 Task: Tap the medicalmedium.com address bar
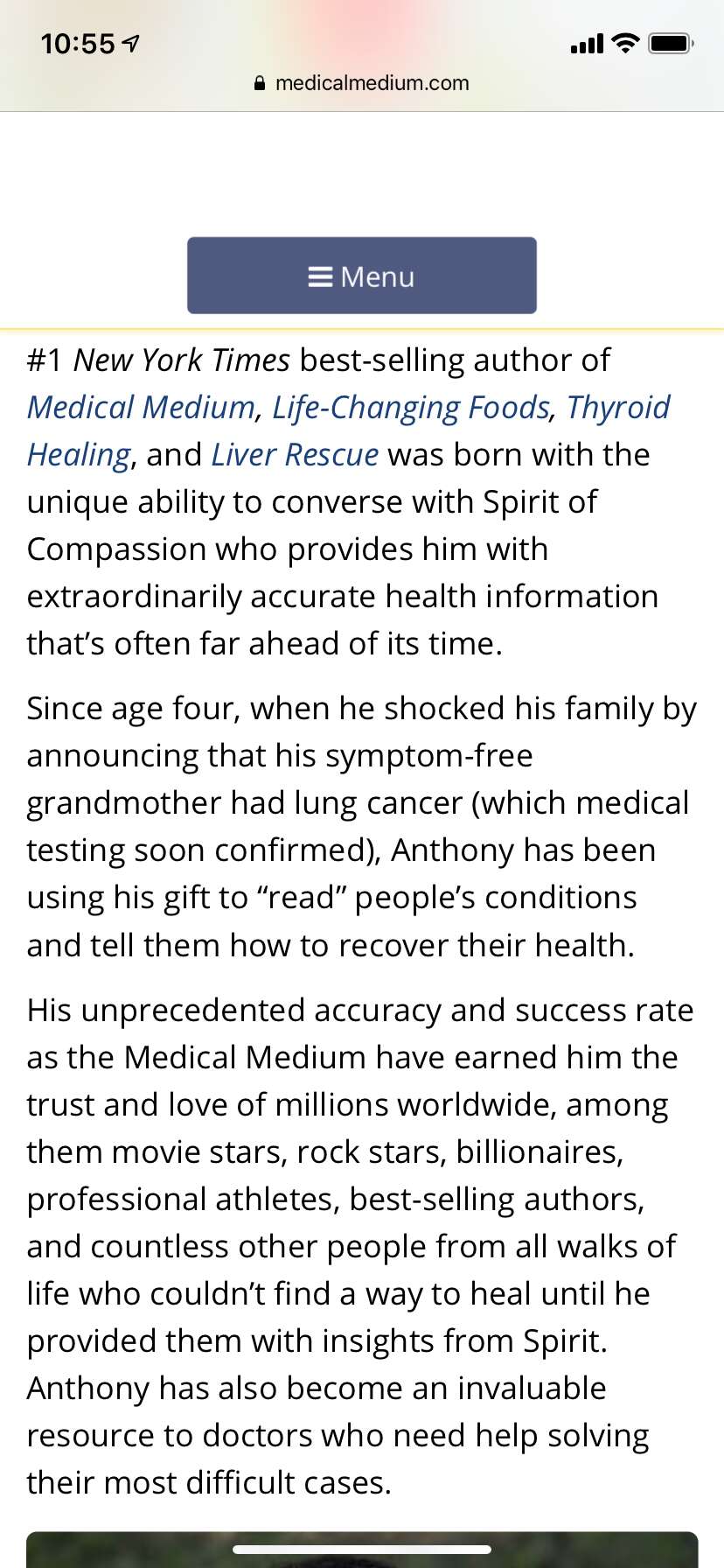tap(362, 83)
